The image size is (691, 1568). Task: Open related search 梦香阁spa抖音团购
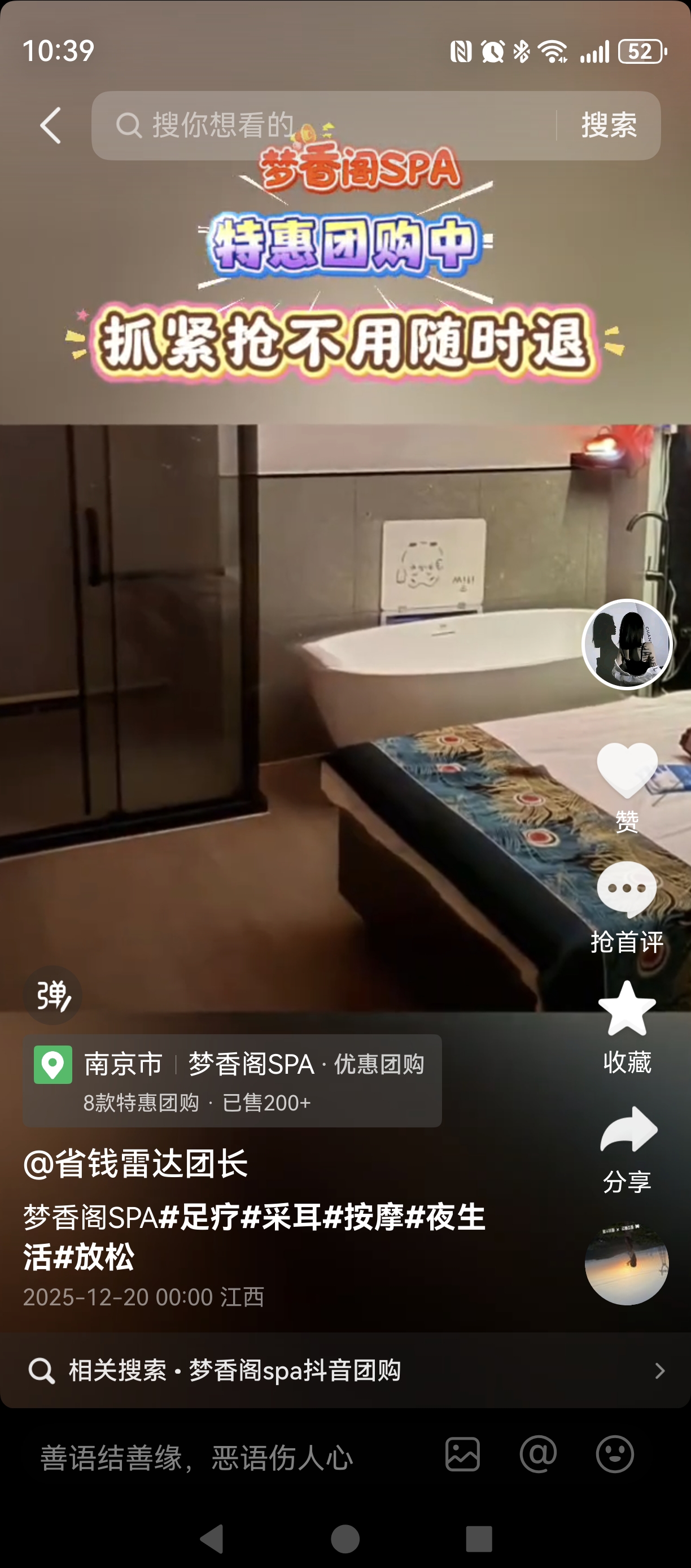[x=345, y=1370]
